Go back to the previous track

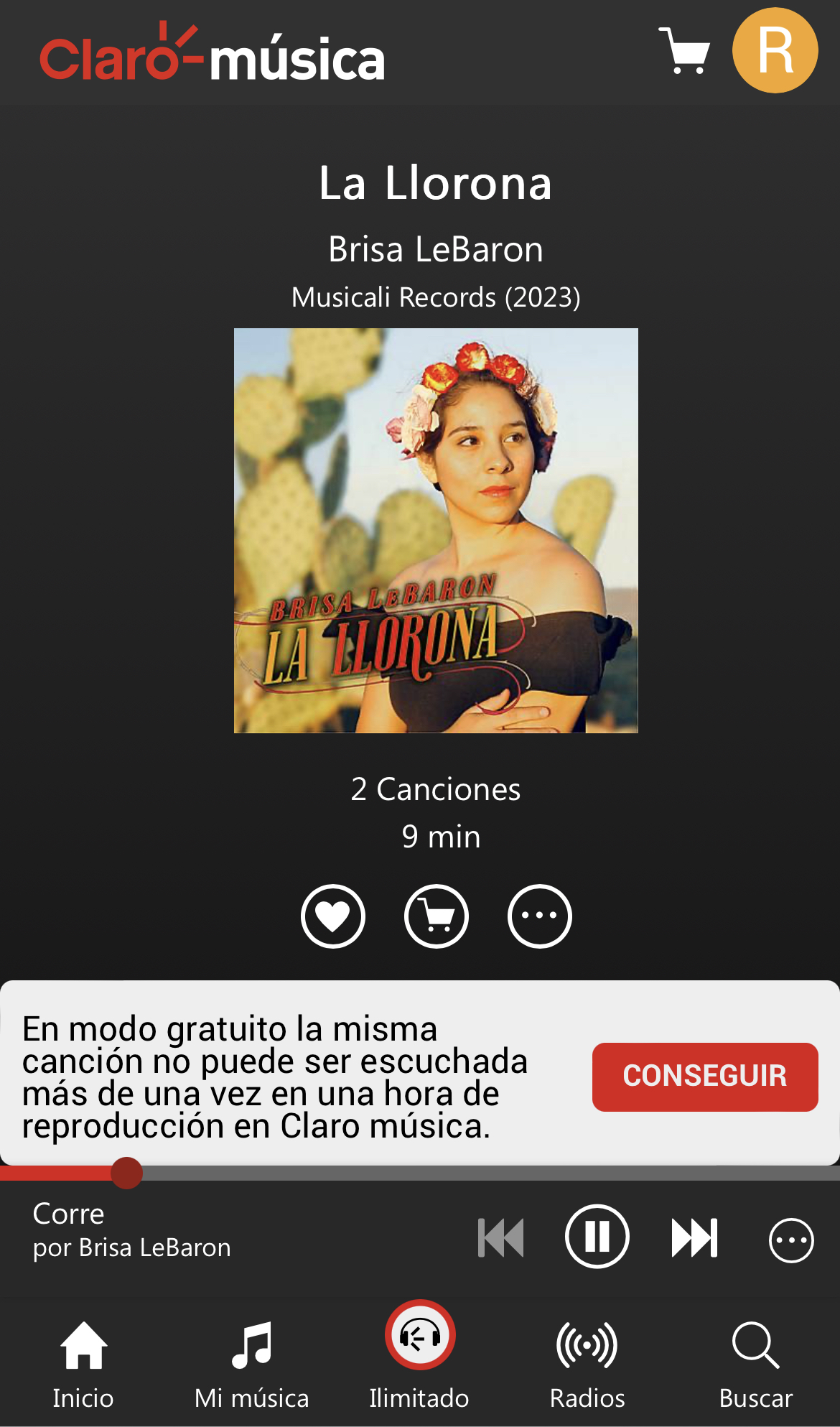click(501, 1237)
